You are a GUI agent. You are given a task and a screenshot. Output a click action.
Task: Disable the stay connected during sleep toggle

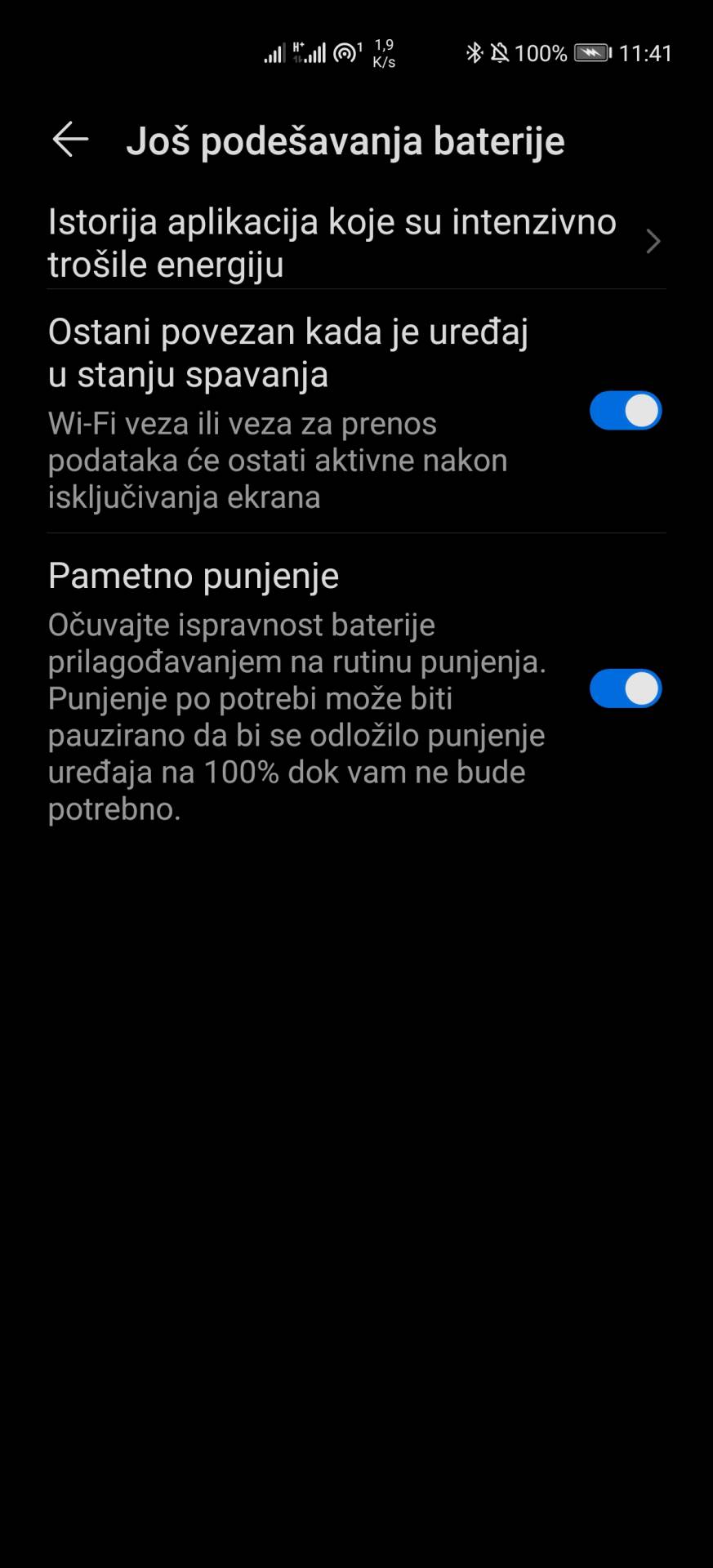[625, 410]
